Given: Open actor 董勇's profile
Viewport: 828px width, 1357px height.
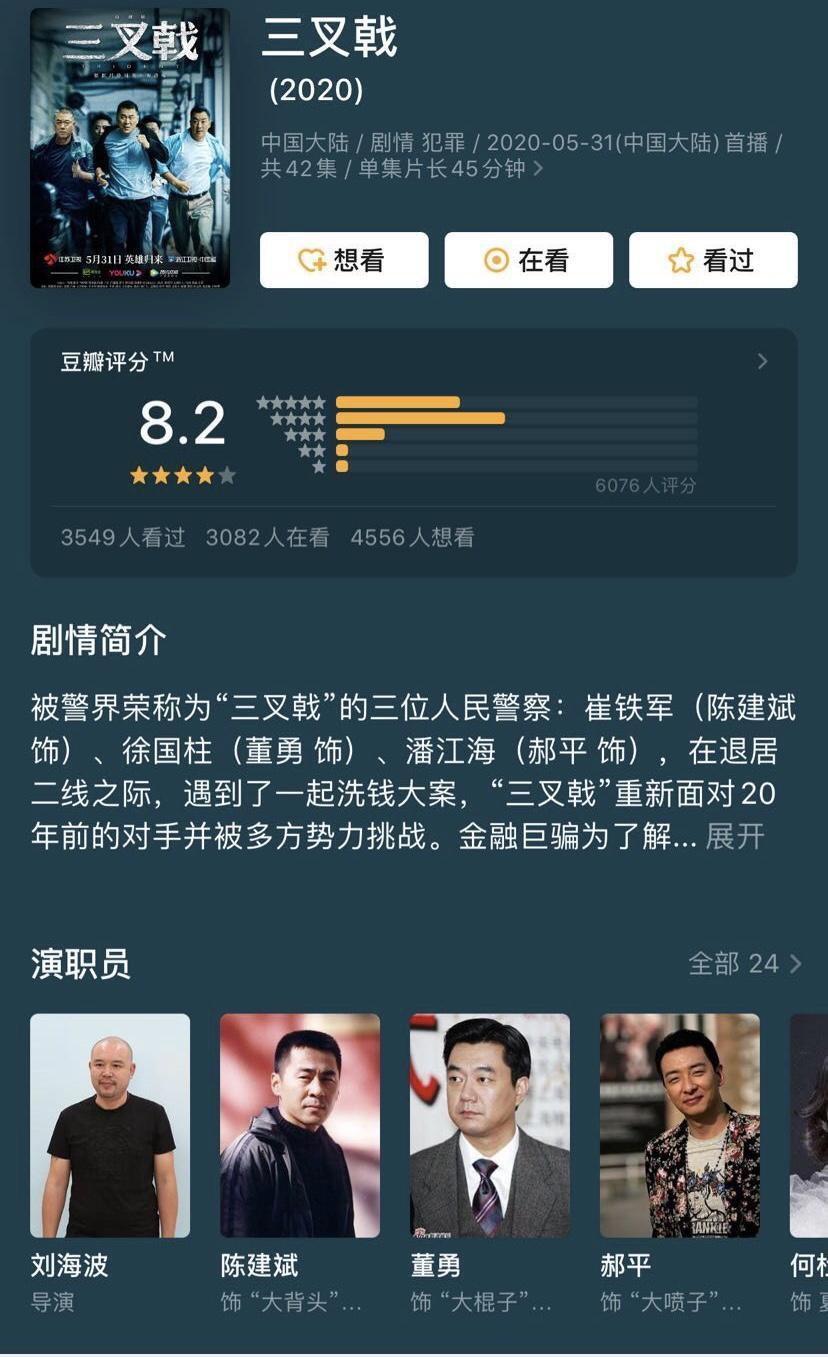Looking at the screenshot, I should (x=490, y=1125).
